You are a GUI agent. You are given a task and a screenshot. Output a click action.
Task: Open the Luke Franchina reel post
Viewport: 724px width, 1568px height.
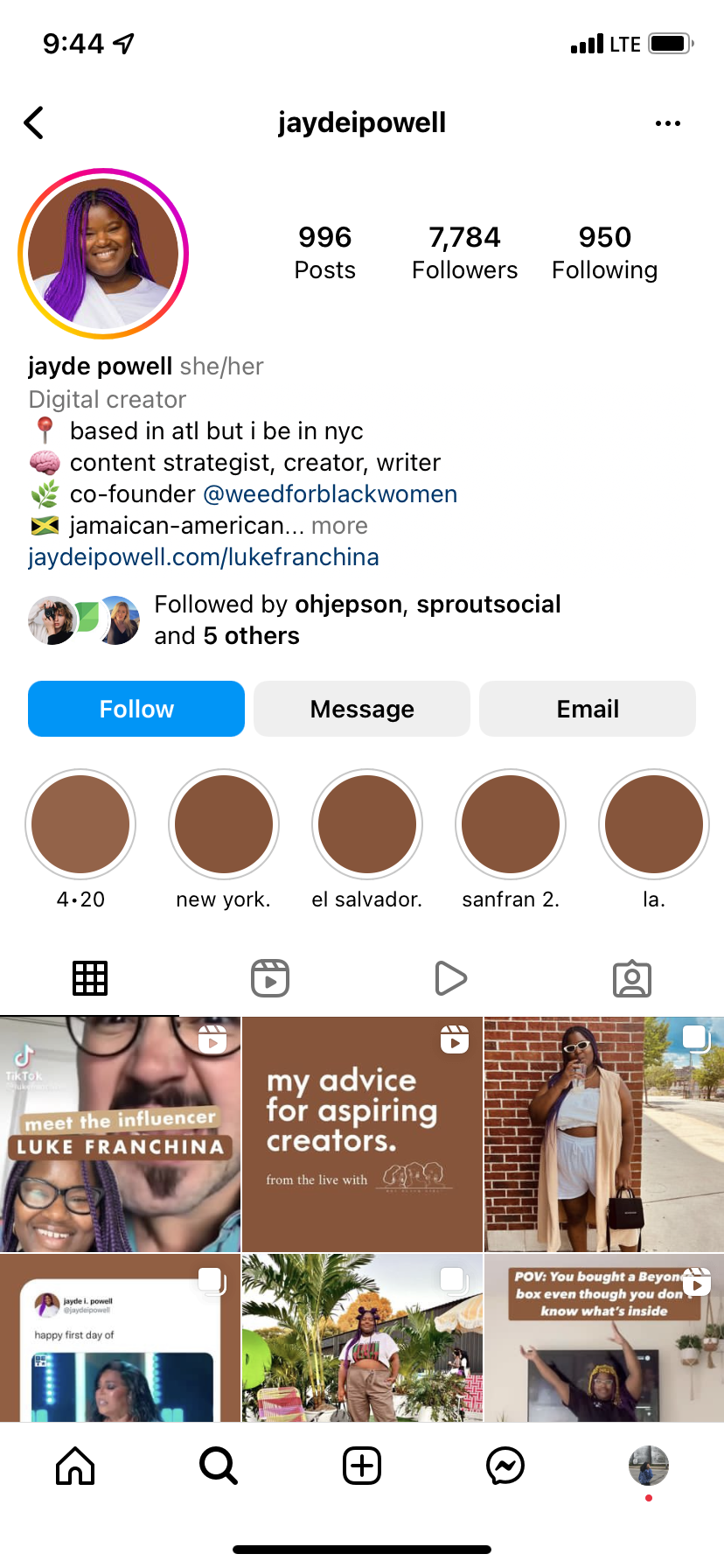click(x=120, y=1134)
